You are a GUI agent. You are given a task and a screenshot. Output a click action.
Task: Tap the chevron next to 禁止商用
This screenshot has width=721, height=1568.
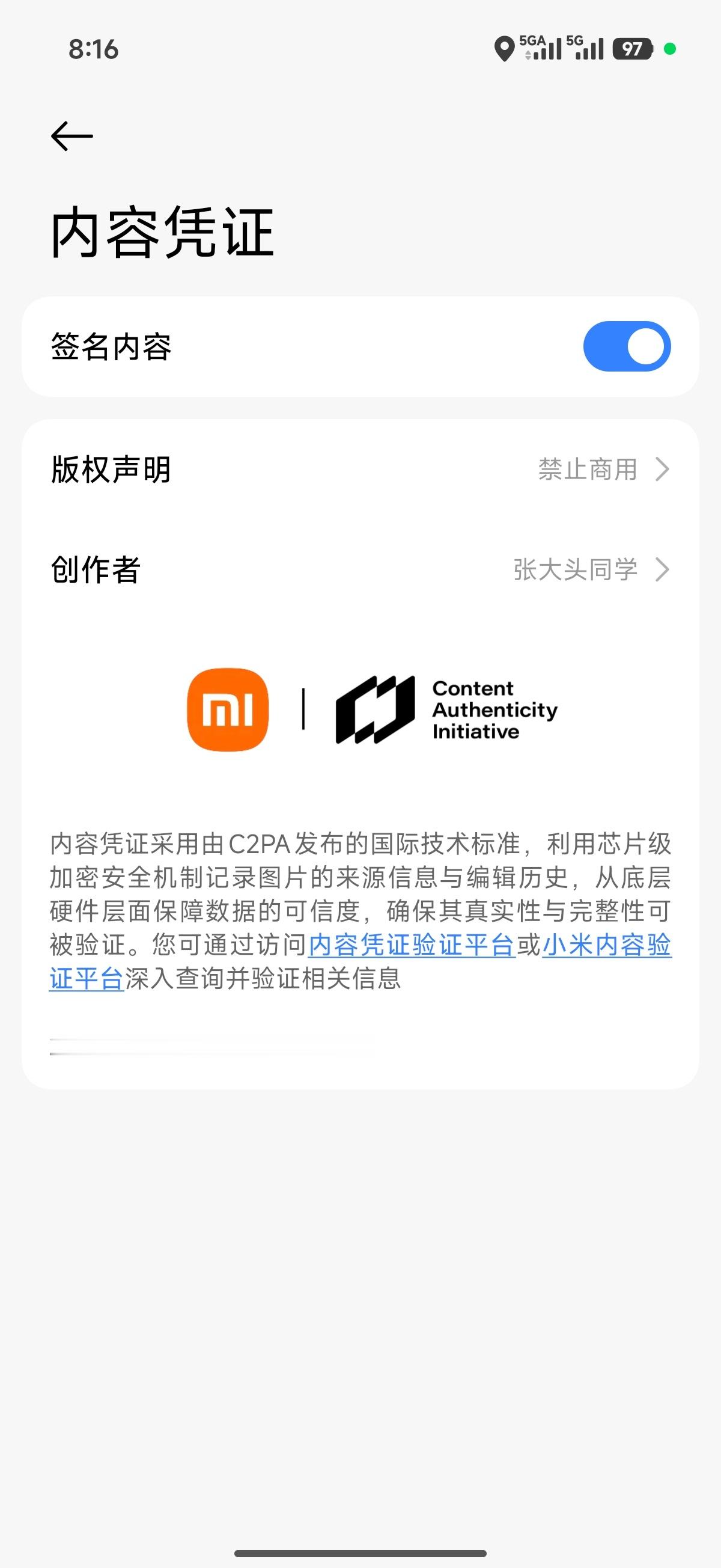[663, 470]
